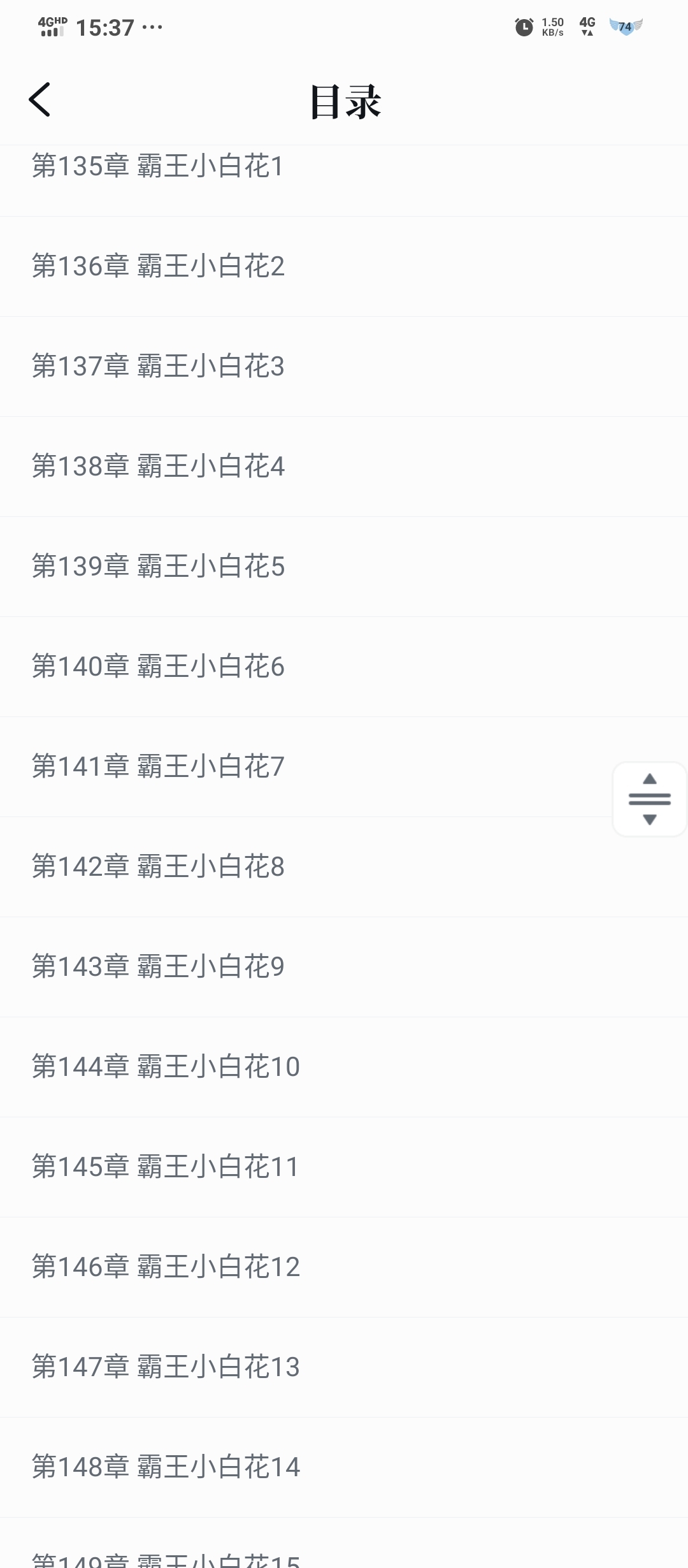Open 第135章 霸王小白花1
Image resolution: width=688 pixels, height=1568 pixels.
pos(158,167)
